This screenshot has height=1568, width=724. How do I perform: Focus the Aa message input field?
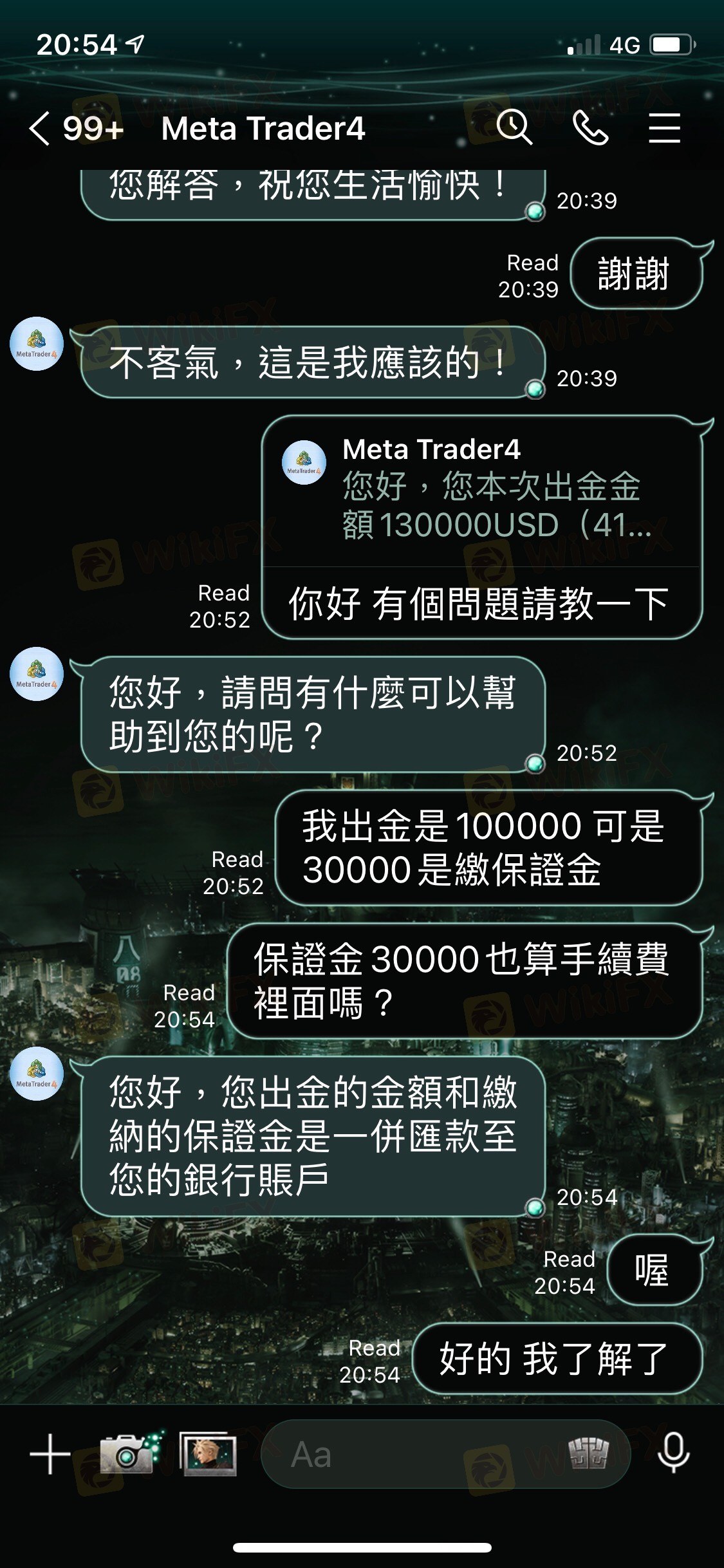pyautogui.click(x=412, y=1454)
